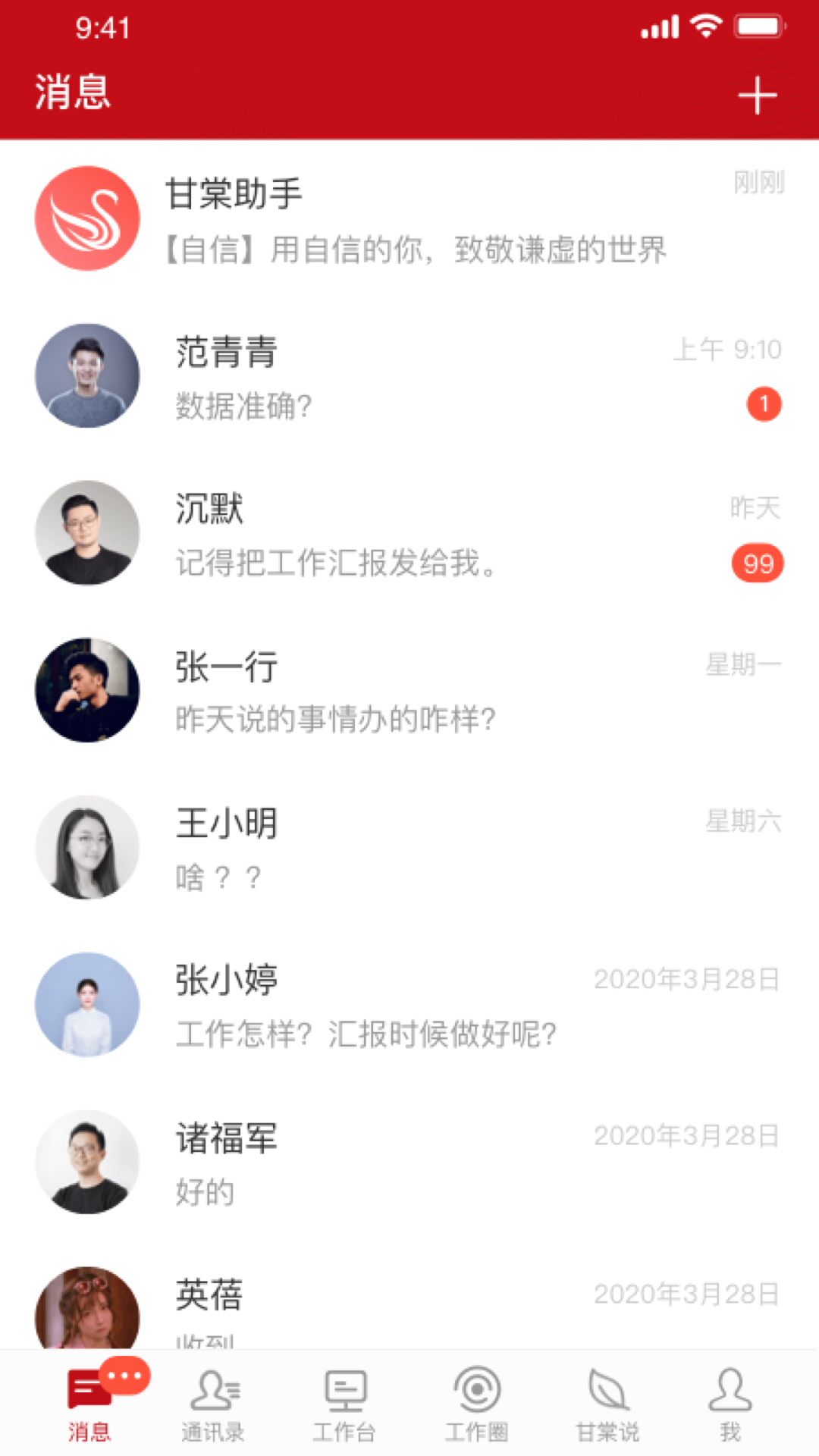
Task: Open the 工作圈 work circle icon
Action: pyautogui.click(x=476, y=1404)
